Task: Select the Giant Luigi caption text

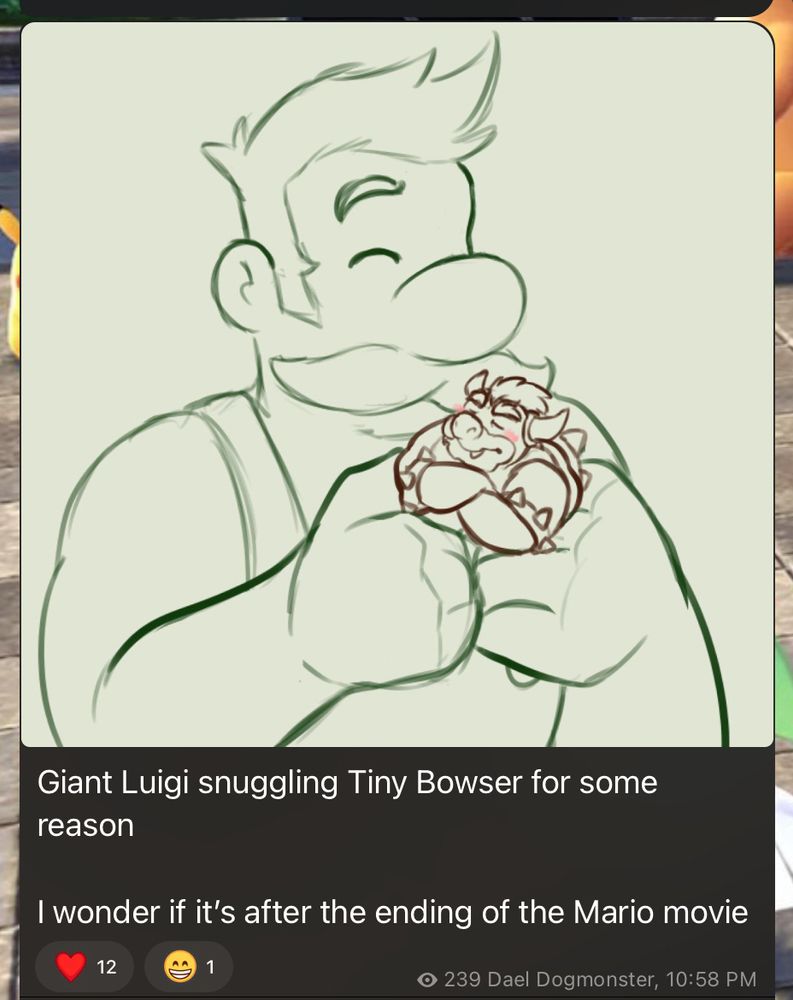Action: pos(348,785)
